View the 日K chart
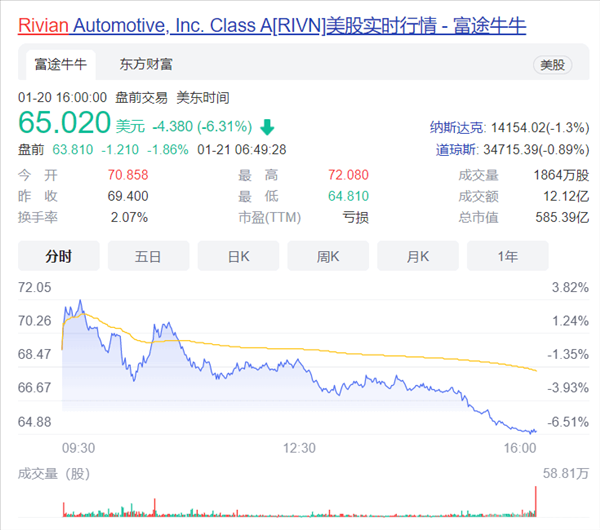600x530 pixels. coord(238,257)
